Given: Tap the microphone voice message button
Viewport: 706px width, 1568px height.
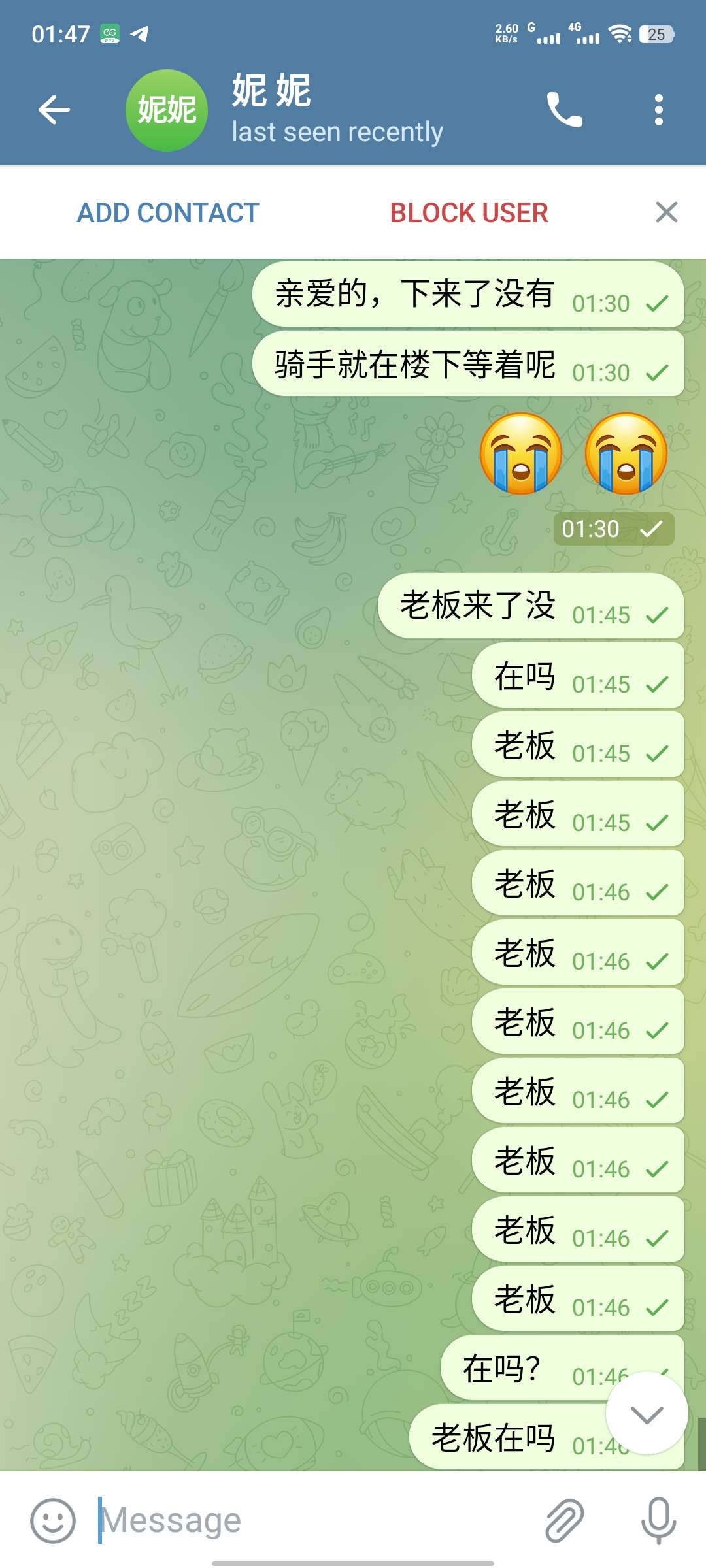Looking at the screenshot, I should 658,1520.
